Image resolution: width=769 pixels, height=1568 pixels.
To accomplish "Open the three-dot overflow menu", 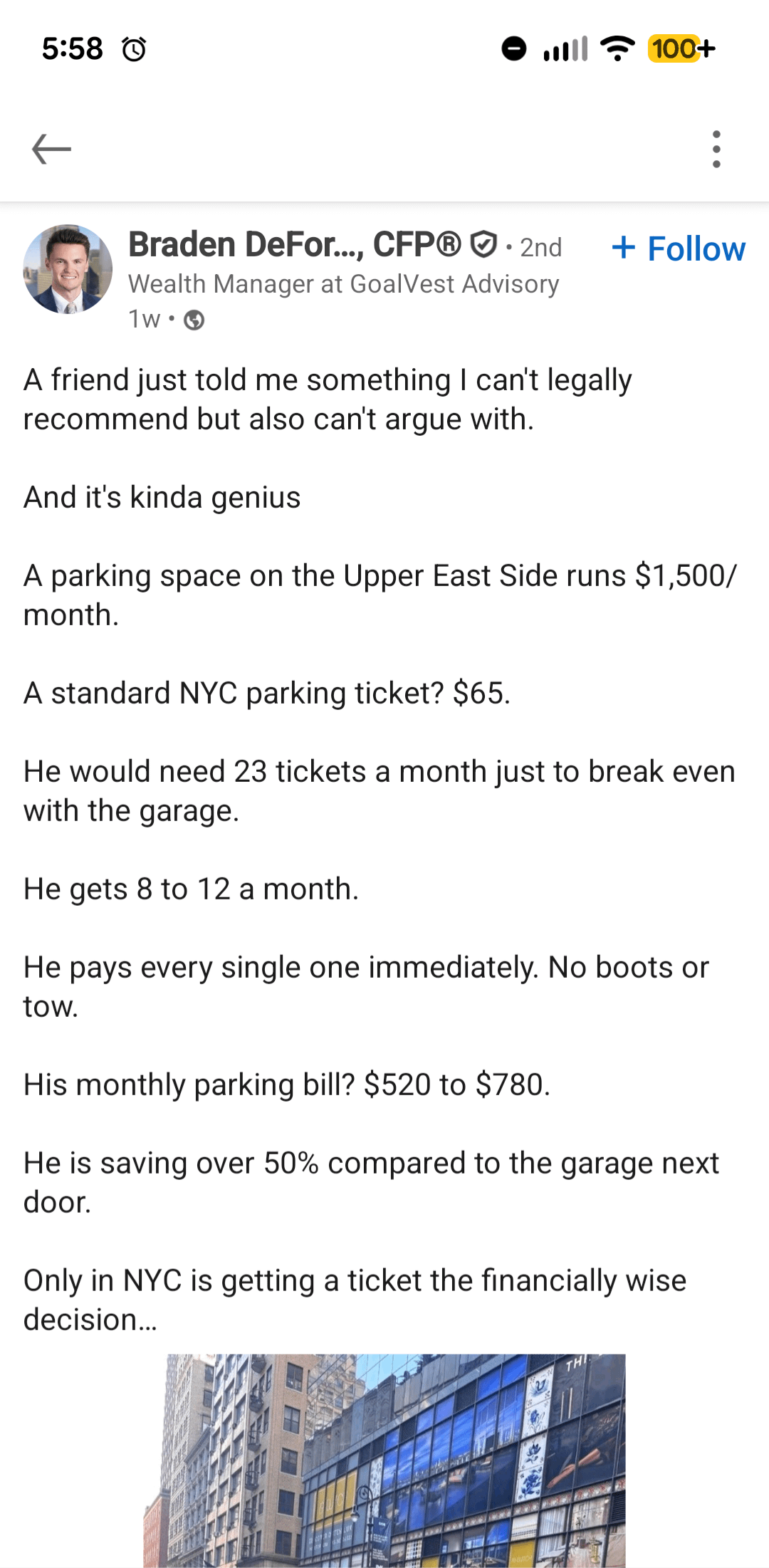I will click(716, 149).
